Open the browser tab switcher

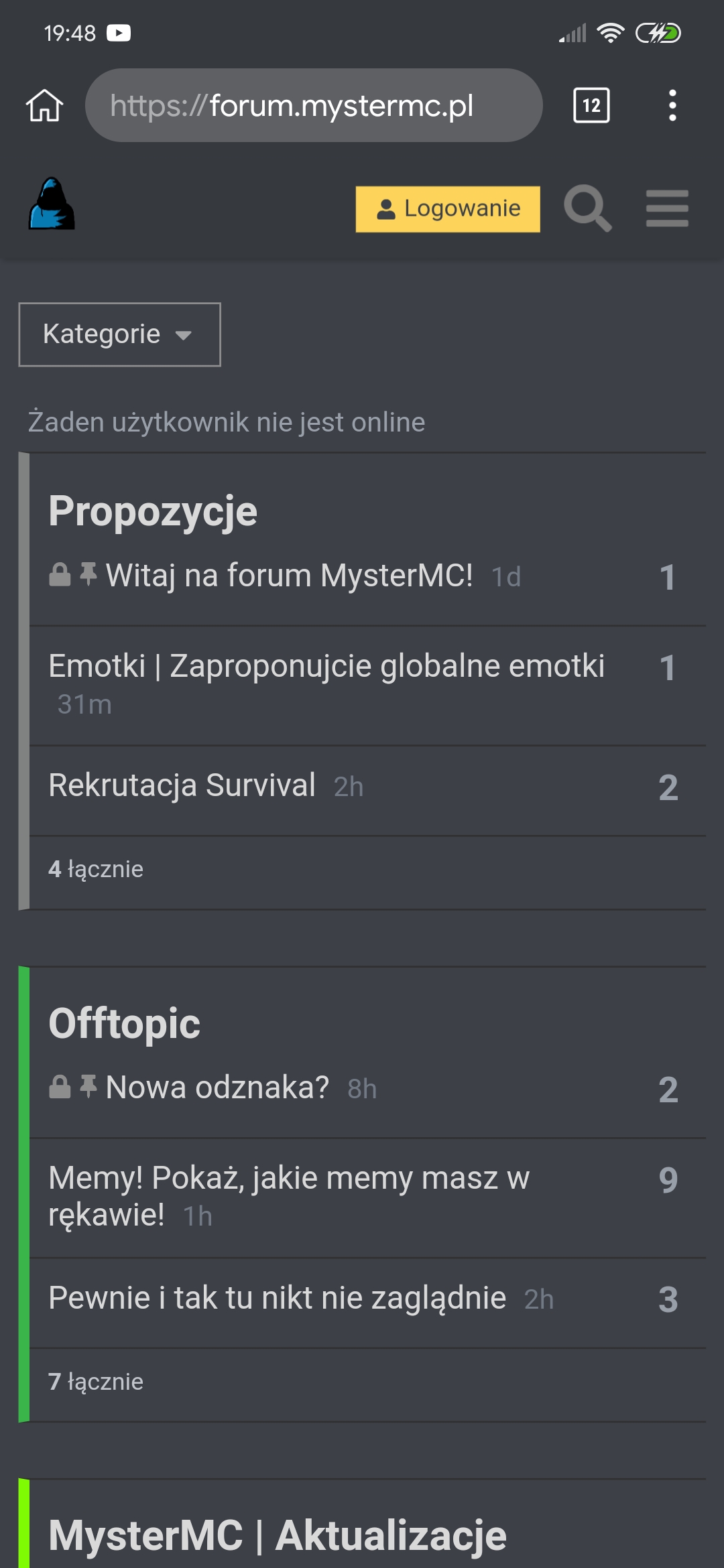point(591,106)
